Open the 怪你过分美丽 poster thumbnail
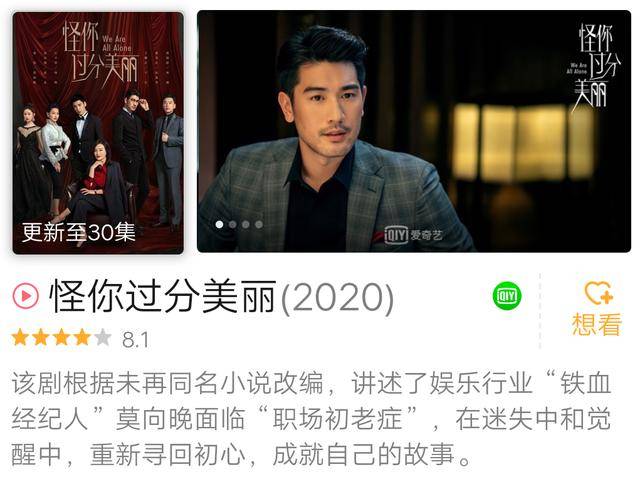Screen dimensions: 640x489 (x=98, y=133)
